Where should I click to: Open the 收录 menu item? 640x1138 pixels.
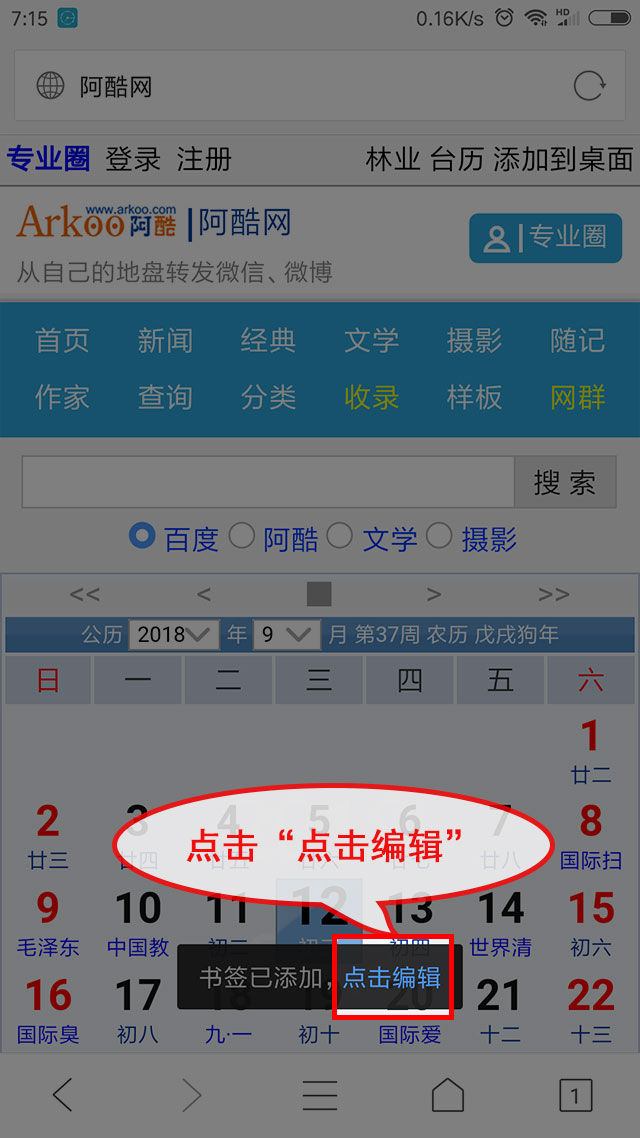point(371,397)
